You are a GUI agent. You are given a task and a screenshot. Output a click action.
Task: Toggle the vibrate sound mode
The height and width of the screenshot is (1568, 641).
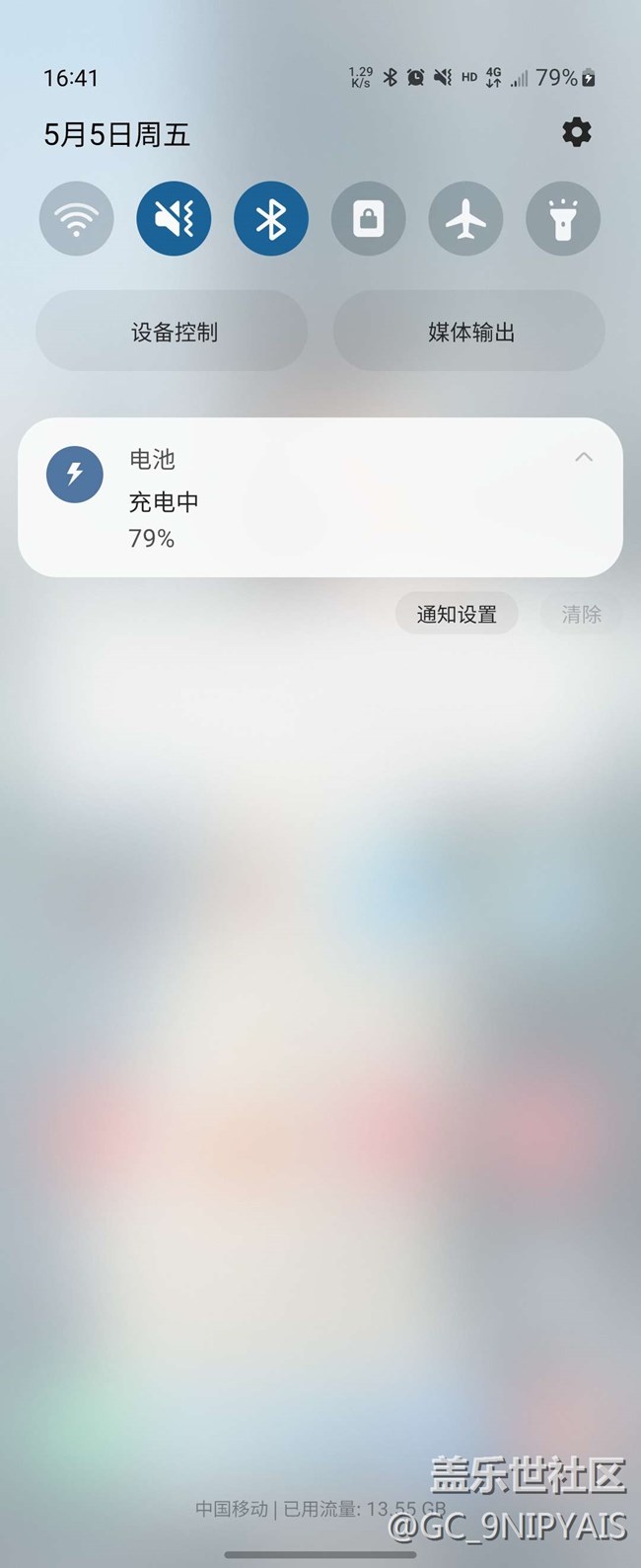pyautogui.click(x=174, y=219)
